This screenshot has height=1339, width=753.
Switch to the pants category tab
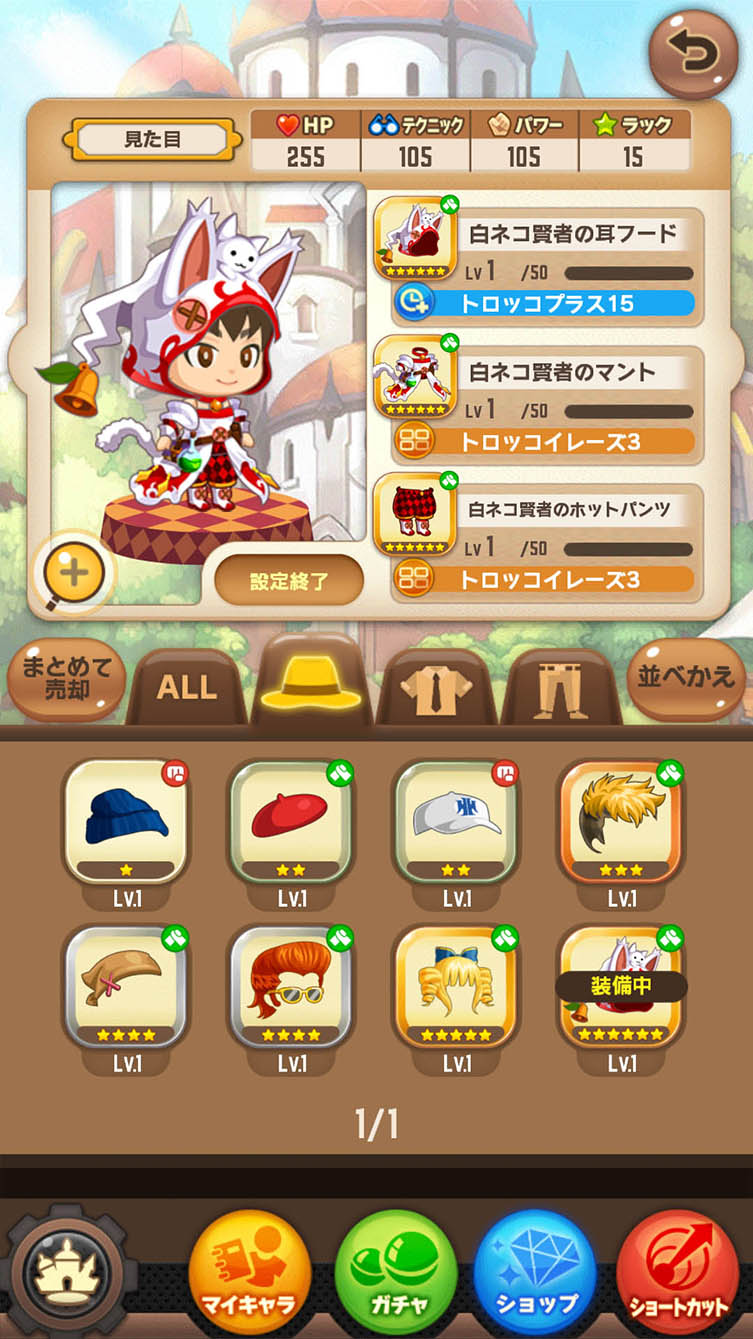(x=561, y=688)
